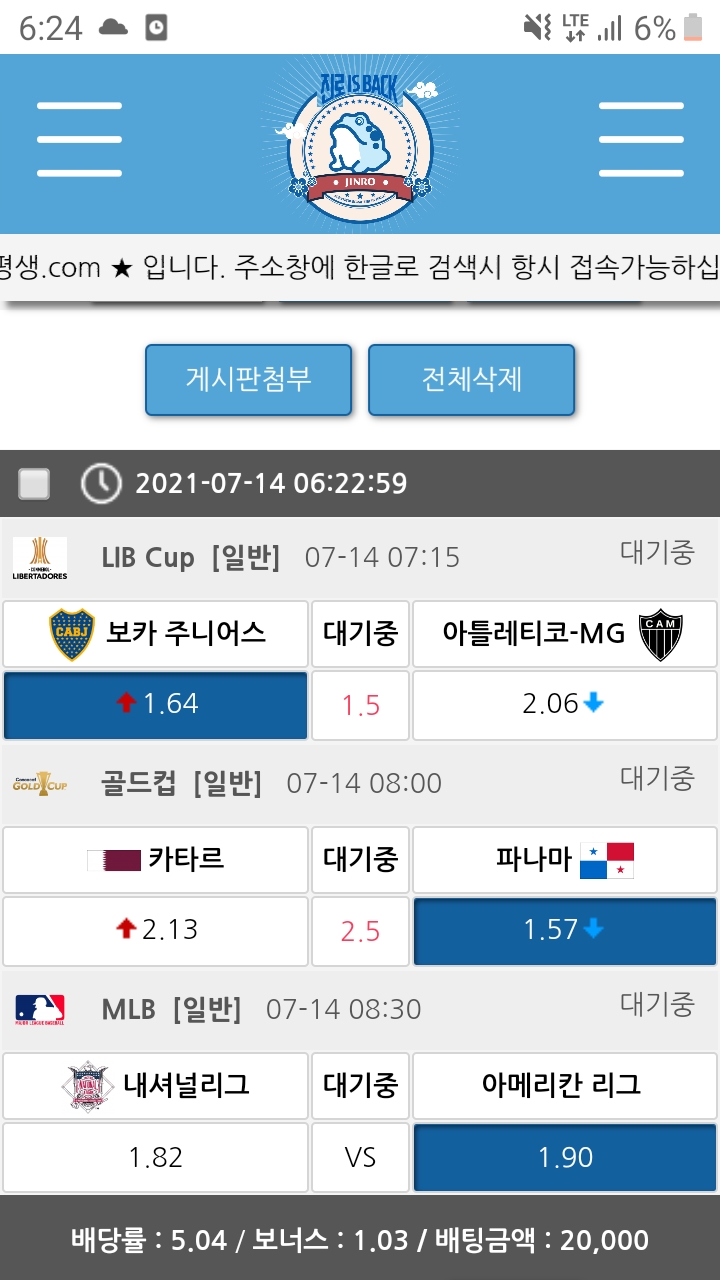Select the draw odds 1.5
This screenshot has height=1280, width=720.
[x=360, y=704]
